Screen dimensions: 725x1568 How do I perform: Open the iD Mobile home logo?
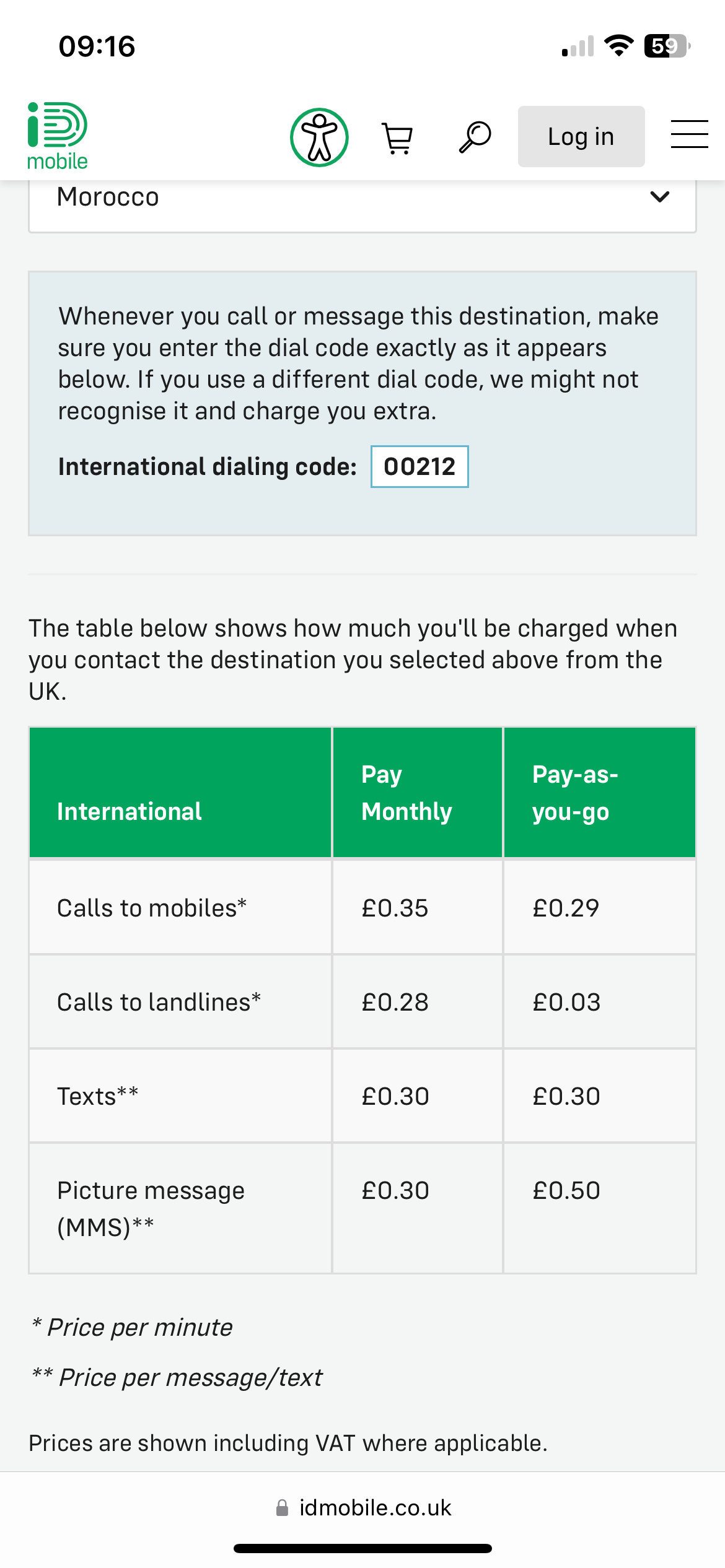click(58, 136)
